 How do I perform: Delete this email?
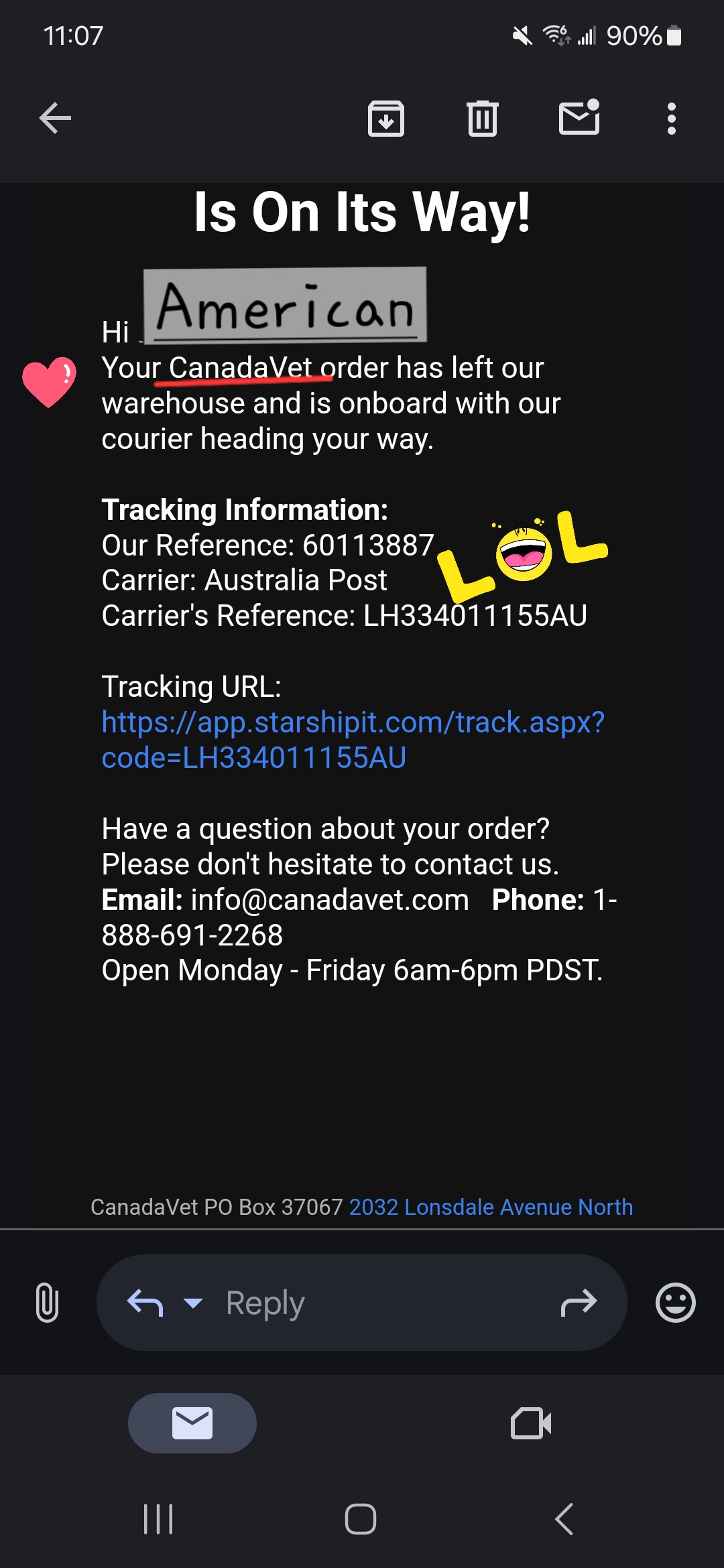482,119
